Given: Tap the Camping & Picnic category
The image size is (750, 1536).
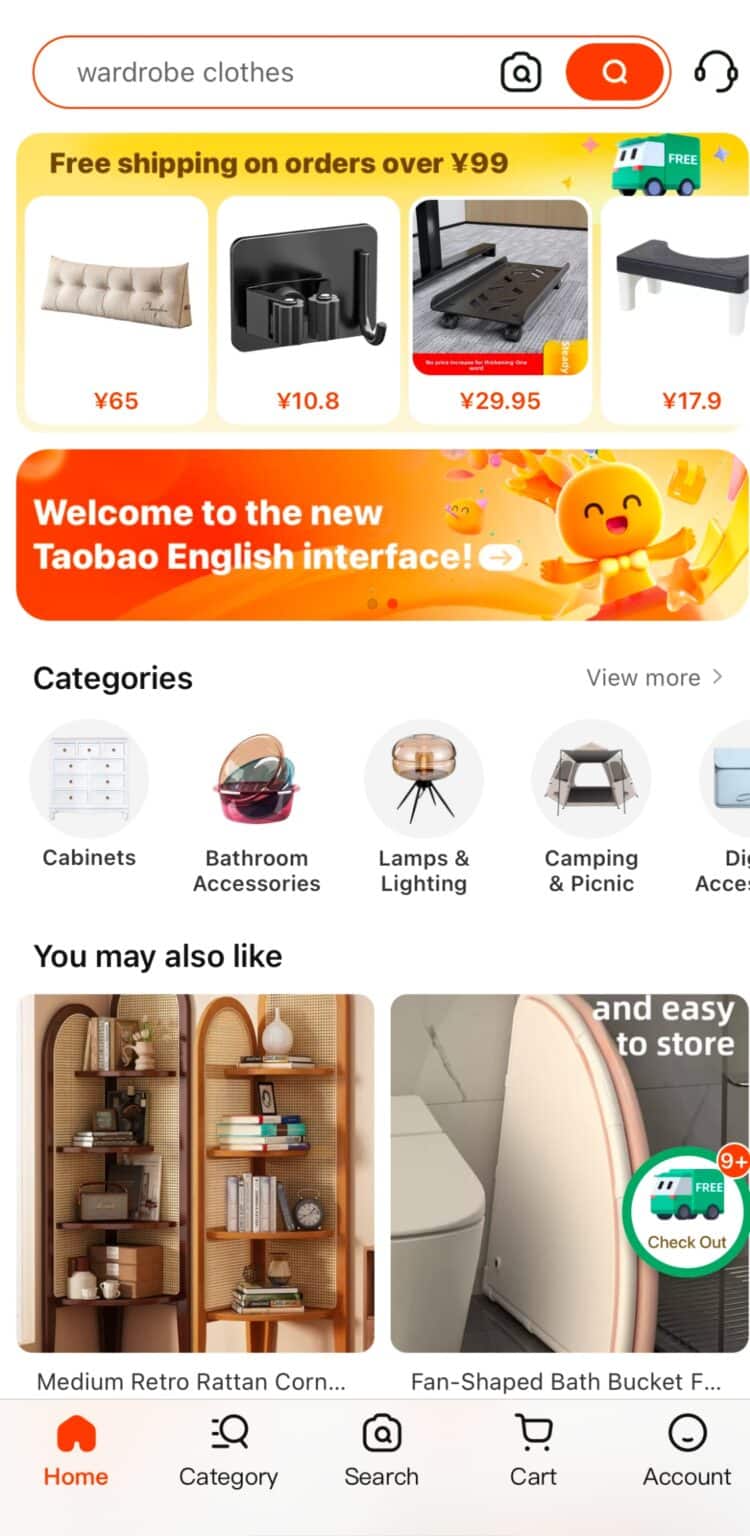Looking at the screenshot, I should pyautogui.click(x=591, y=780).
